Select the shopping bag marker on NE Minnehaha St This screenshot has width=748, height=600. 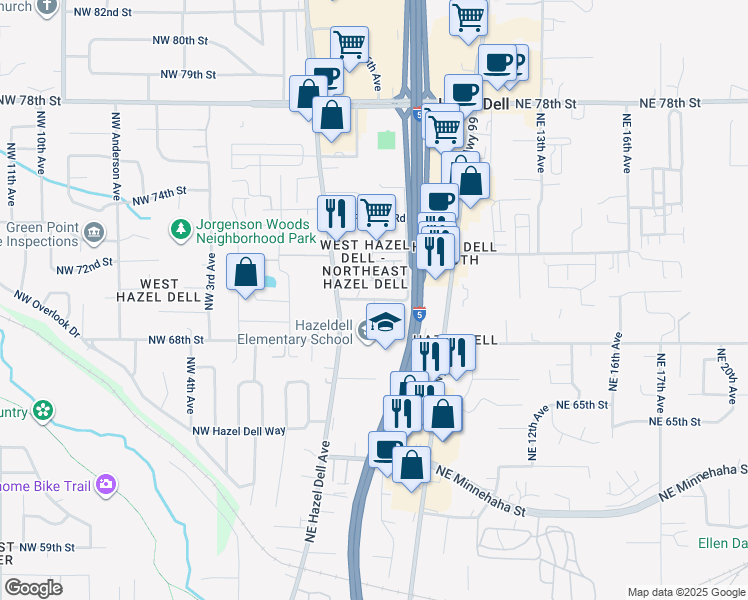(x=412, y=467)
